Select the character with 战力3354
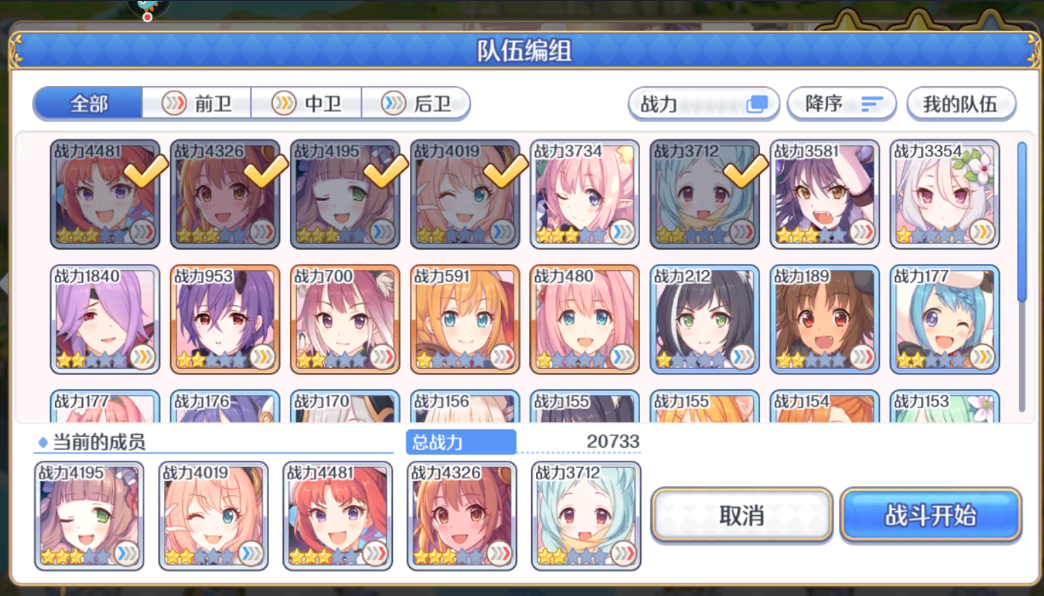Viewport: 1044px width, 596px height. [x=945, y=194]
